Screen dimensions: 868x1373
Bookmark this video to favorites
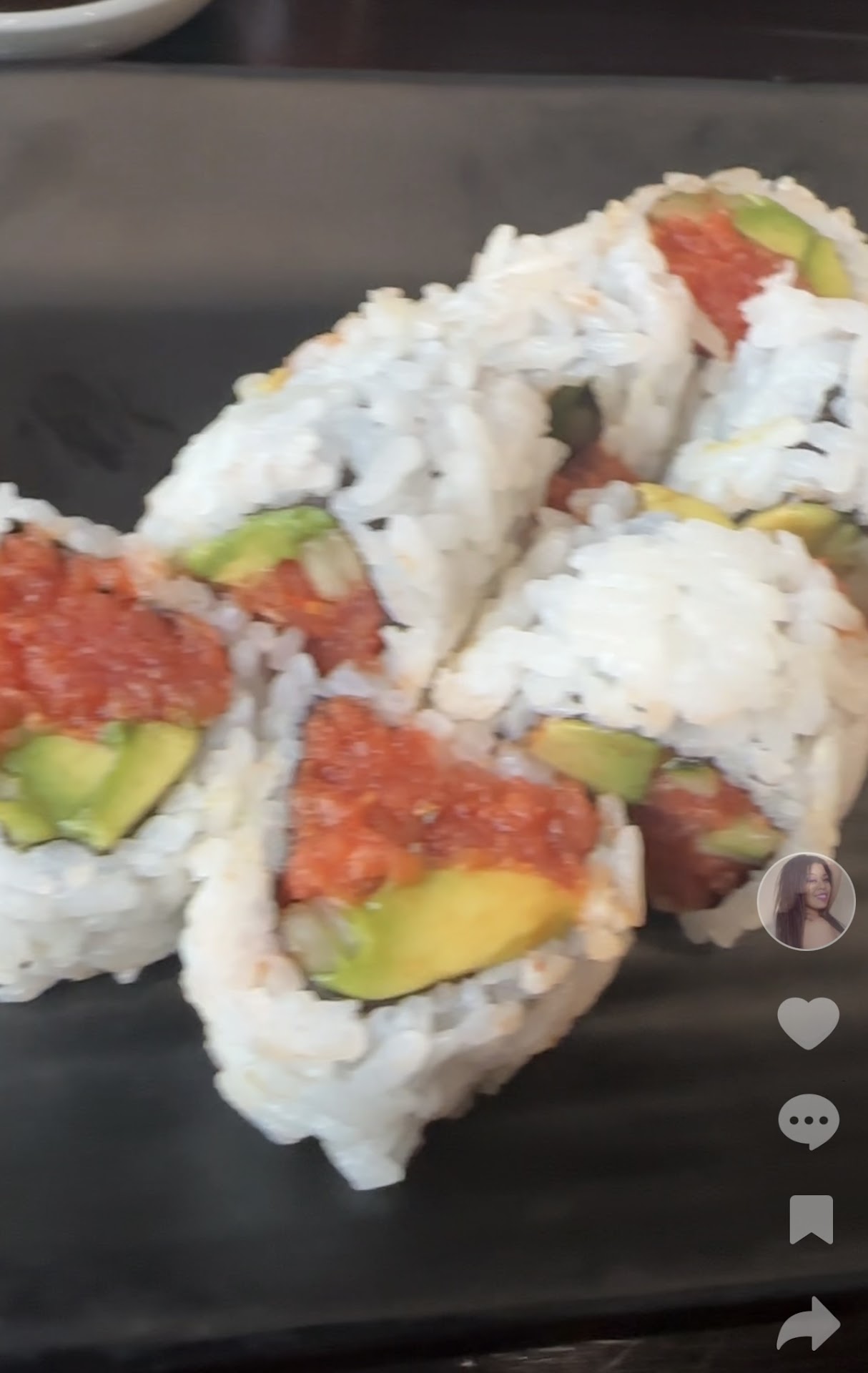(x=810, y=1219)
